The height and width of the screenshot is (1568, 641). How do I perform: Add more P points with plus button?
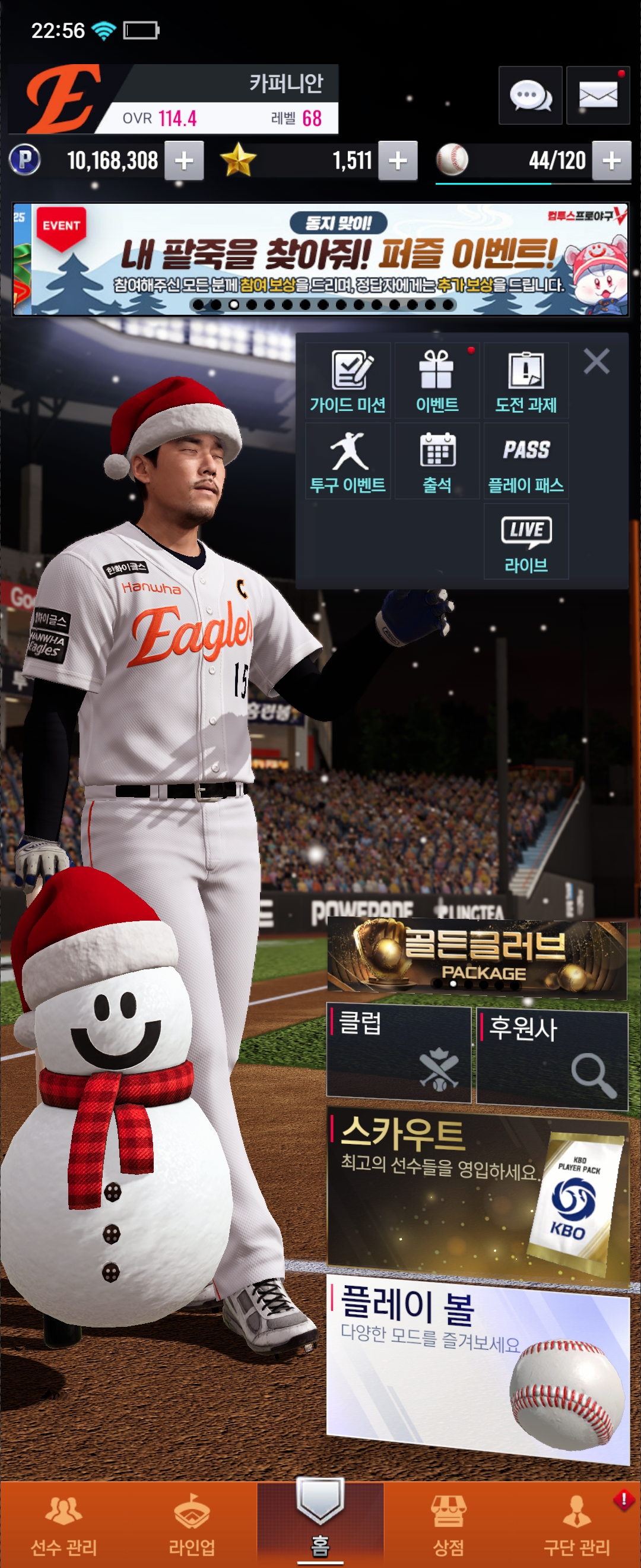tap(183, 161)
